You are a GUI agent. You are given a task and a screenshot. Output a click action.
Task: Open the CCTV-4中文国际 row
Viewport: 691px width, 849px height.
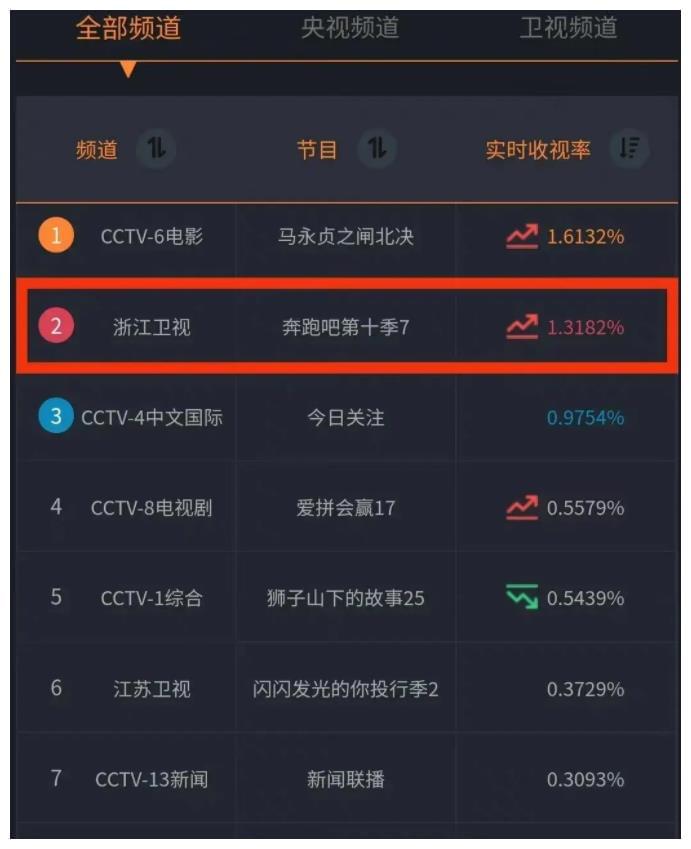pos(346,417)
